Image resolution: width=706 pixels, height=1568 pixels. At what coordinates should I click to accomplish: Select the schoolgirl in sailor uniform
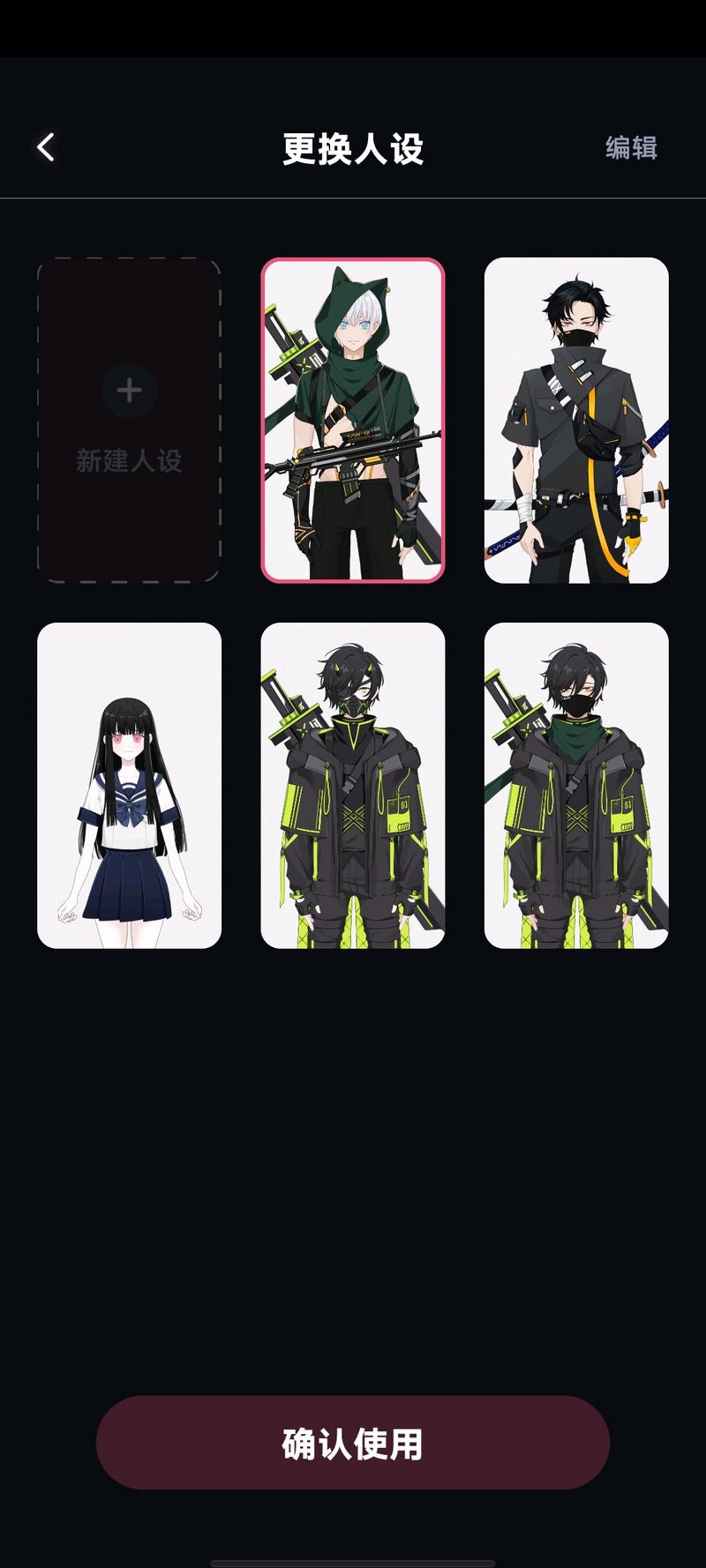(x=129, y=785)
